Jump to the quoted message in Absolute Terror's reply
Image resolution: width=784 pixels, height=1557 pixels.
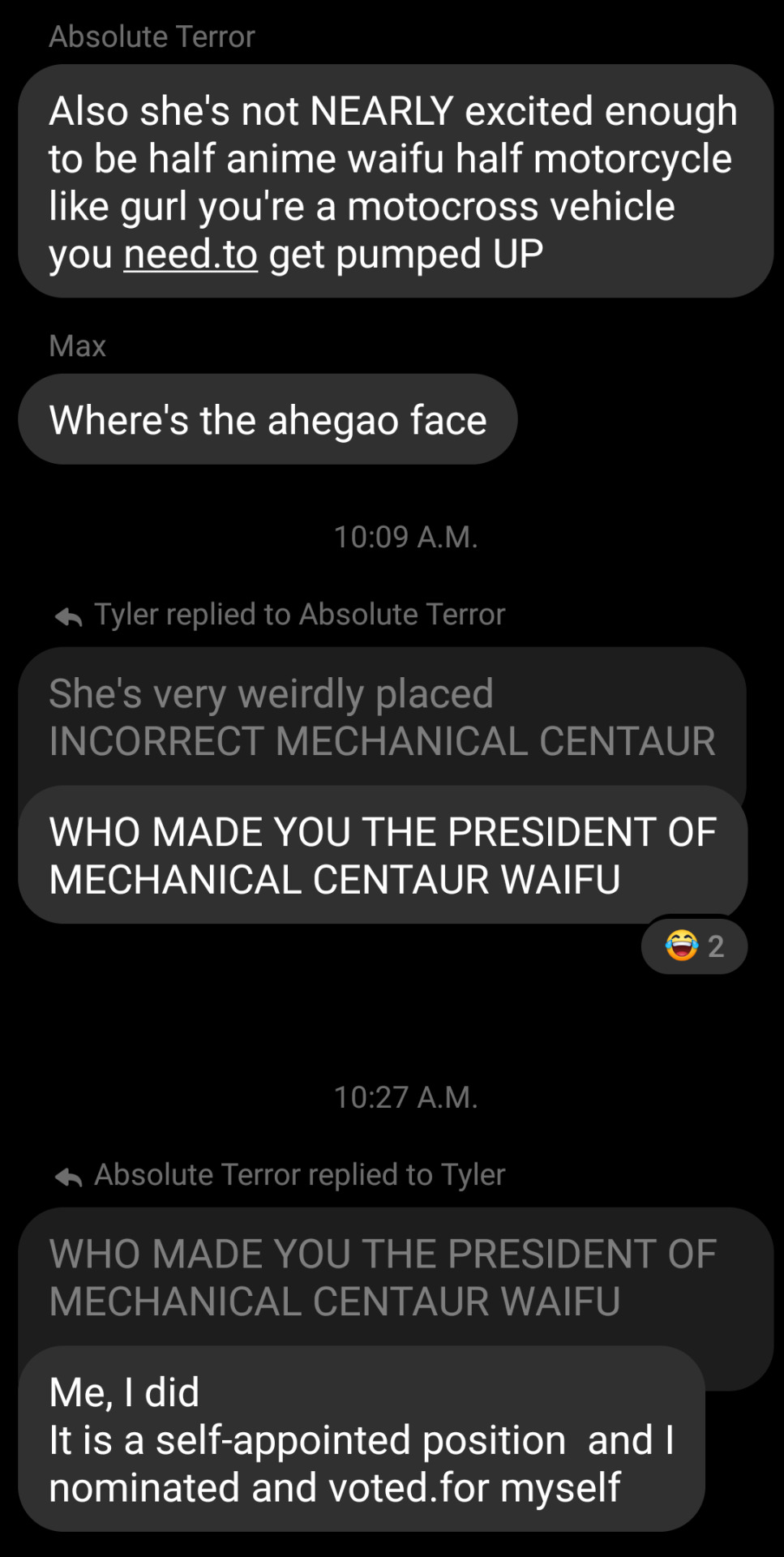(381, 1277)
